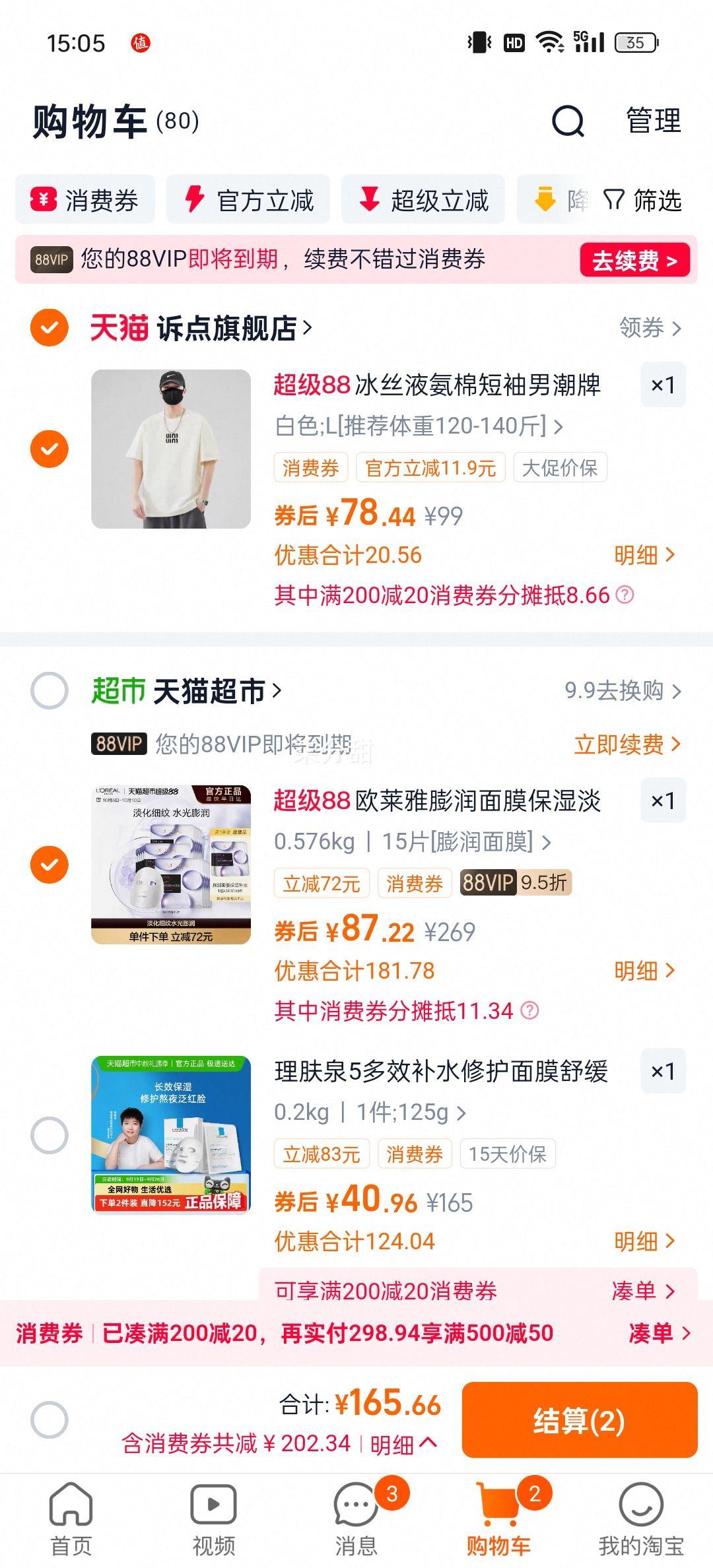This screenshot has height=1568, width=713.
Task: Claim coupons via 领券 for 诉点旗舰店
Action: pos(650,327)
